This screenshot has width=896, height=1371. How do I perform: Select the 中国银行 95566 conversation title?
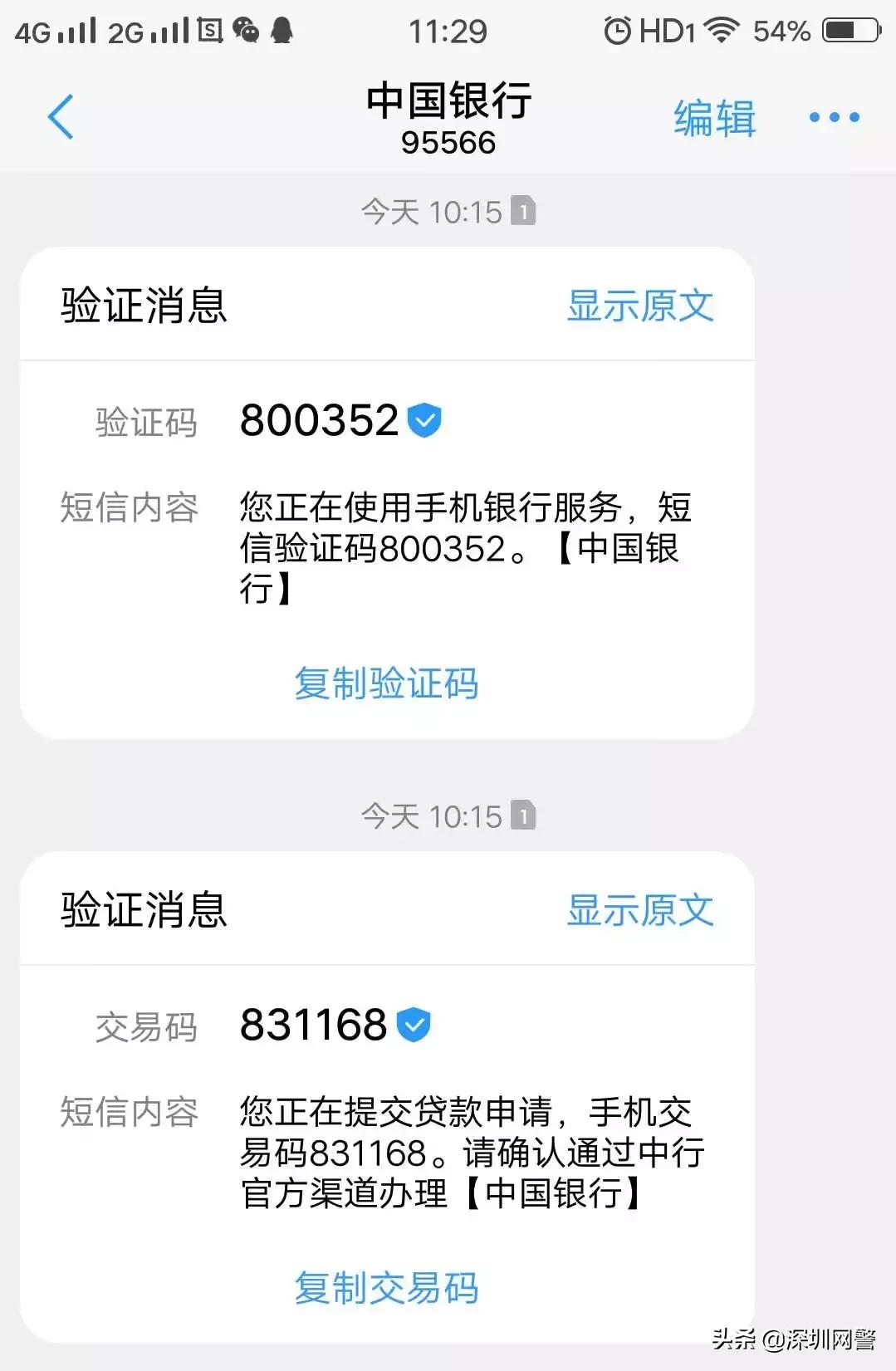pyautogui.click(x=448, y=116)
